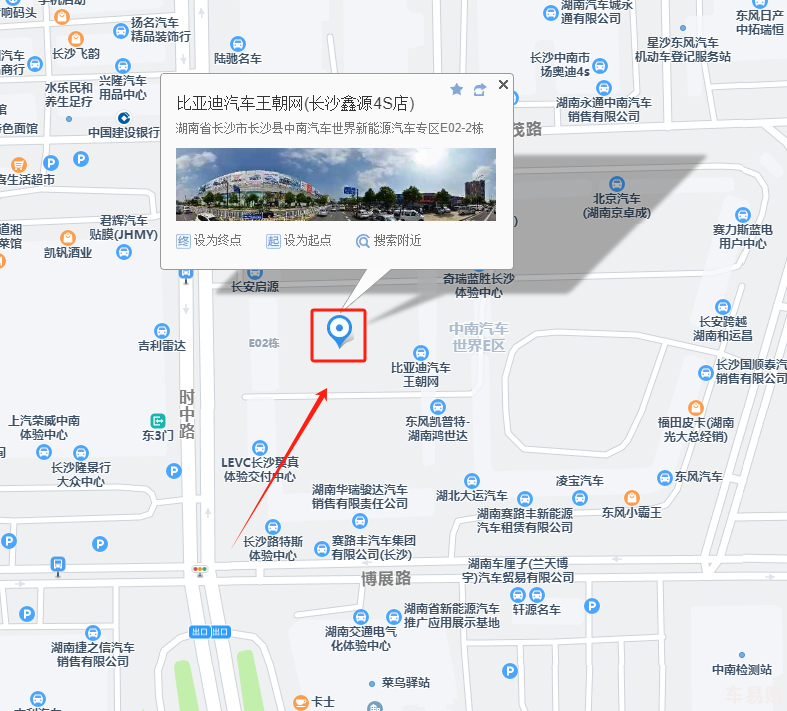787x711 pixels.
Task: Close the BYD store info popup
Action: click(503, 85)
